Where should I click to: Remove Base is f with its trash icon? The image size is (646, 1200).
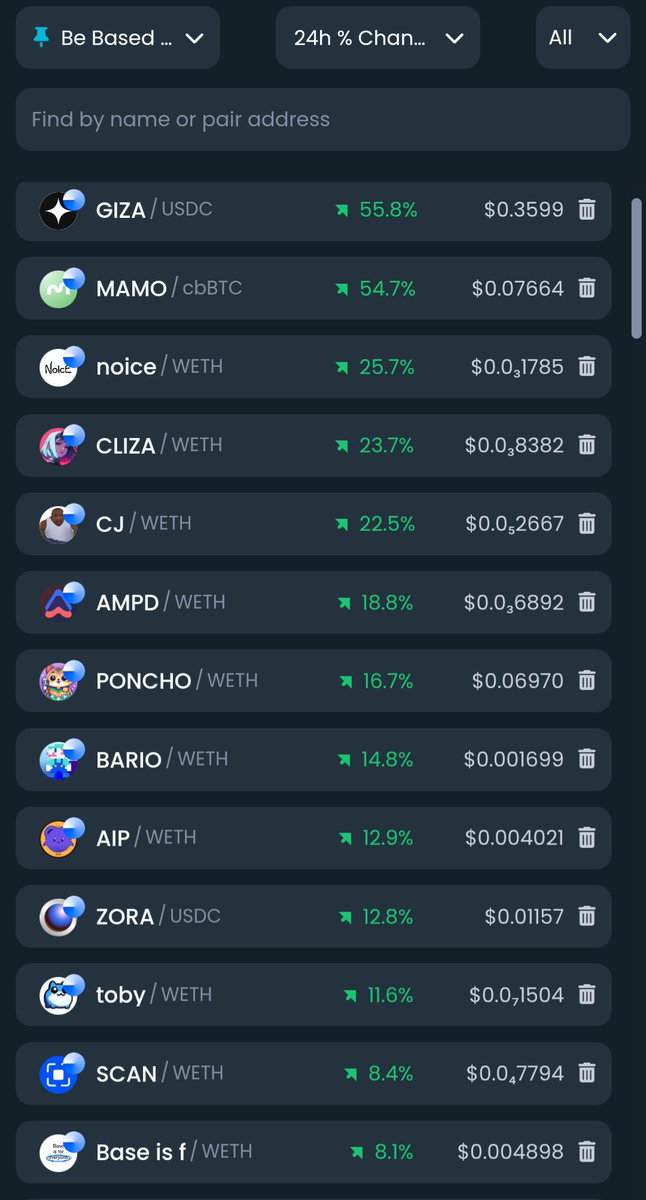587,1151
